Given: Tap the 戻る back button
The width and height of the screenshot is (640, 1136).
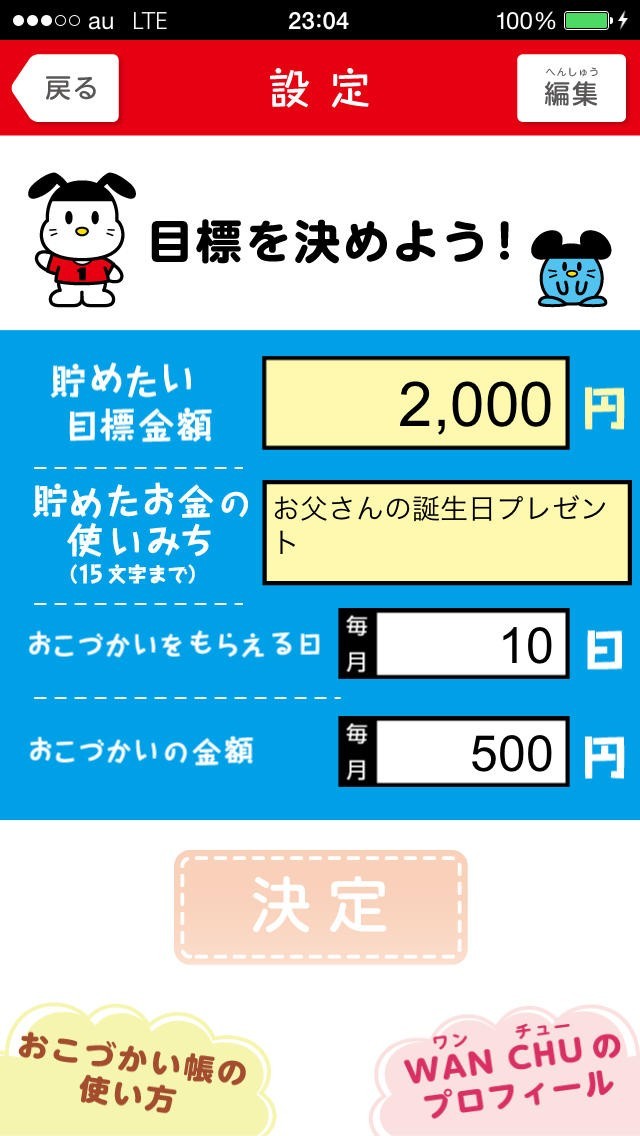Looking at the screenshot, I should click(66, 88).
